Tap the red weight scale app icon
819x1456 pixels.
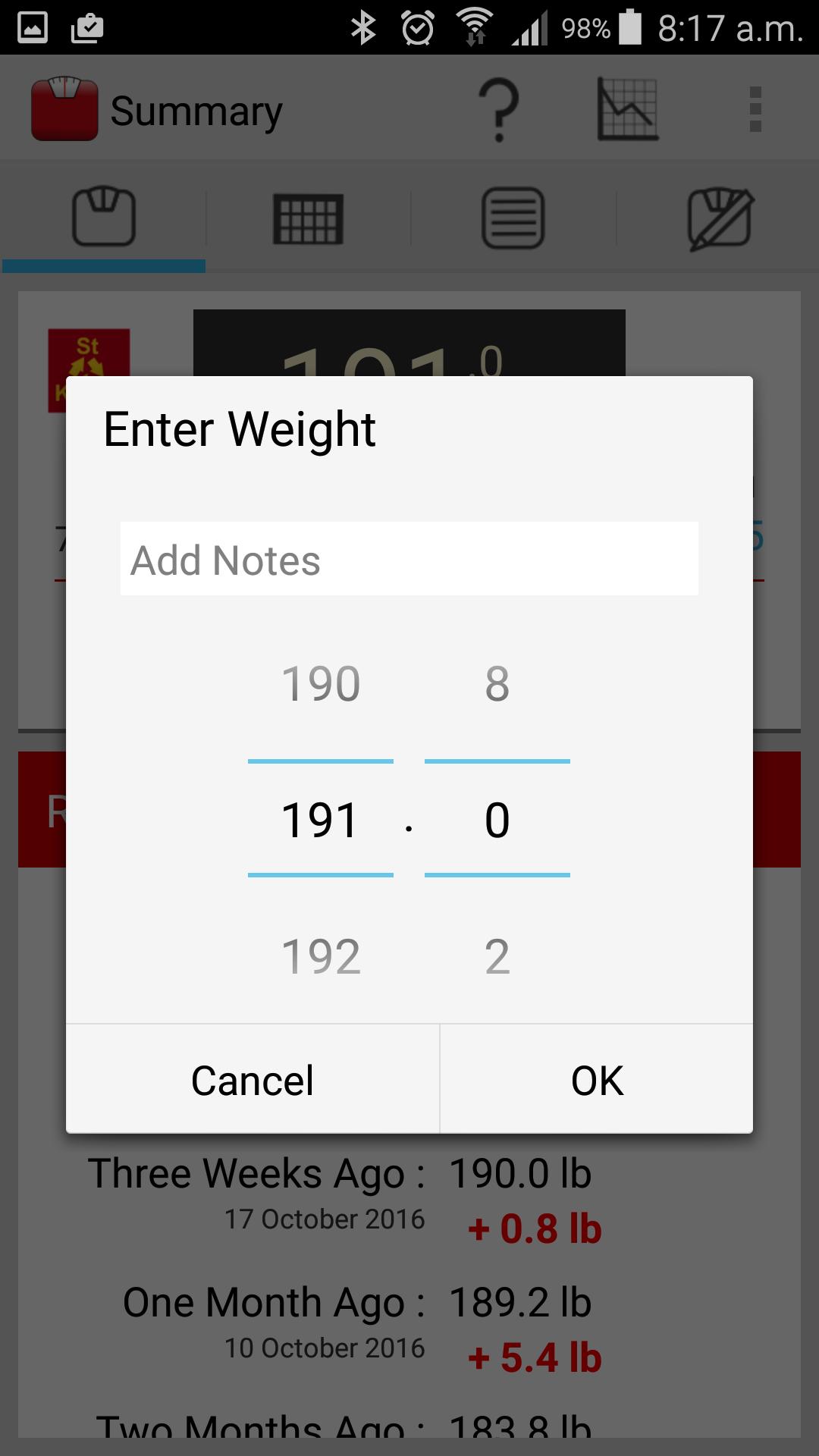(64, 109)
